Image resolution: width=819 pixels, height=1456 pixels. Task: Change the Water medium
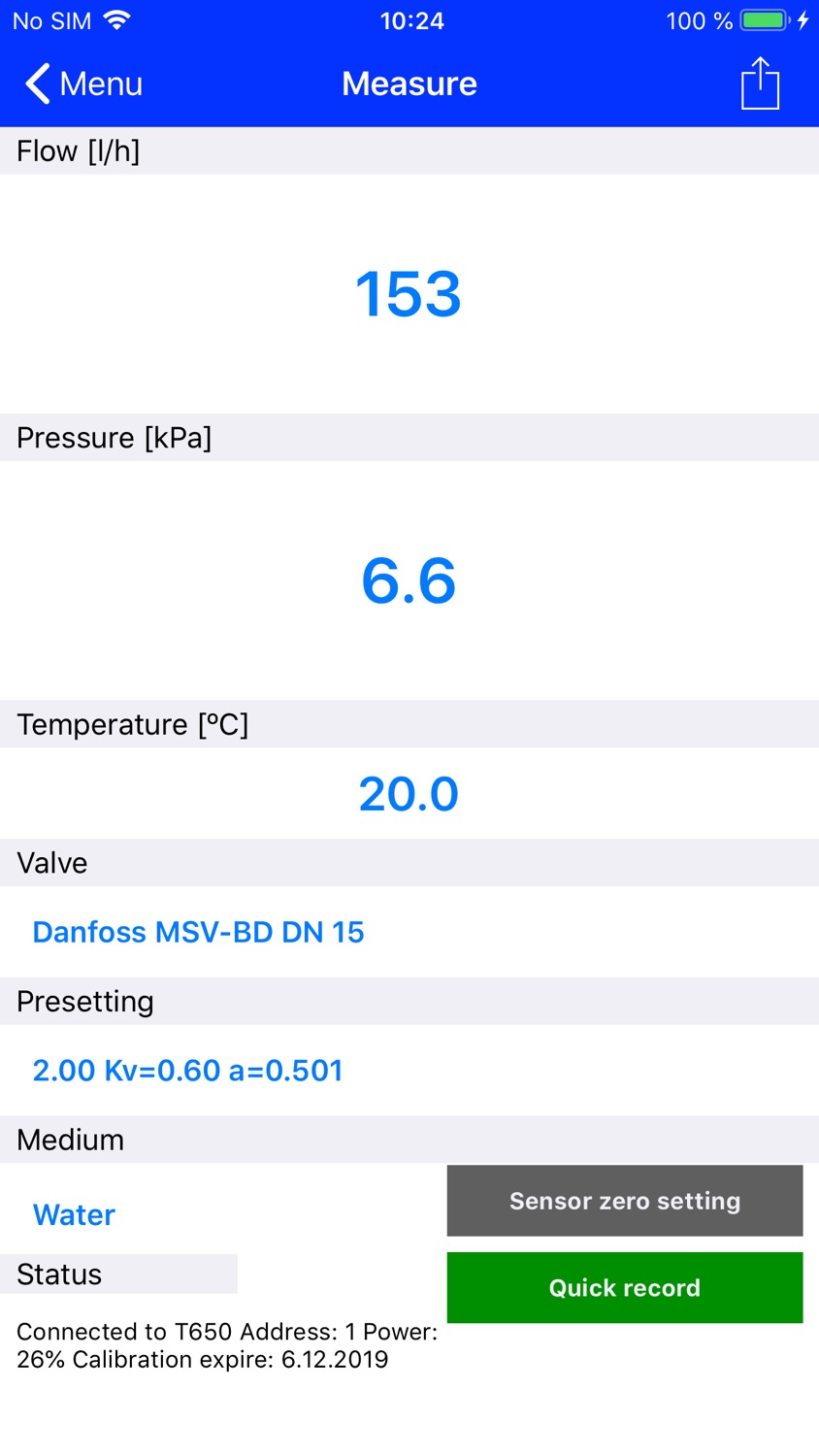(75, 1214)
